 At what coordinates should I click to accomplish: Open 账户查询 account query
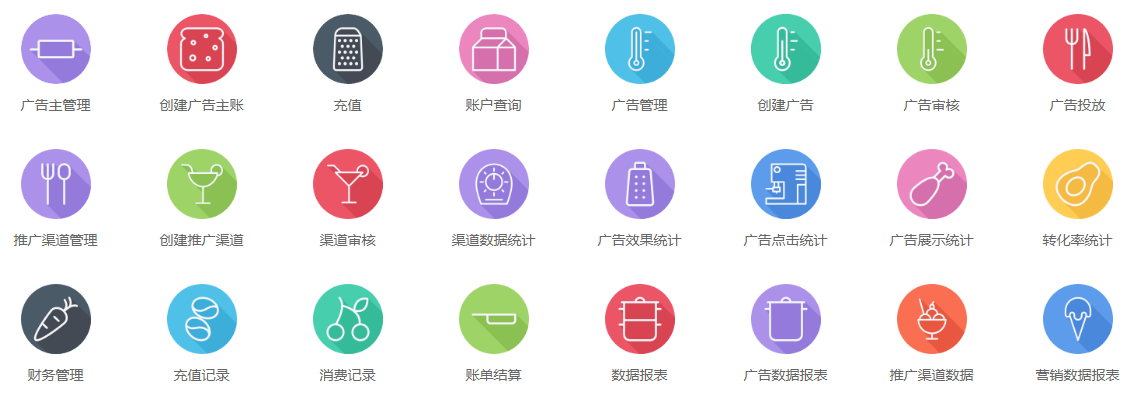(494, 49)
